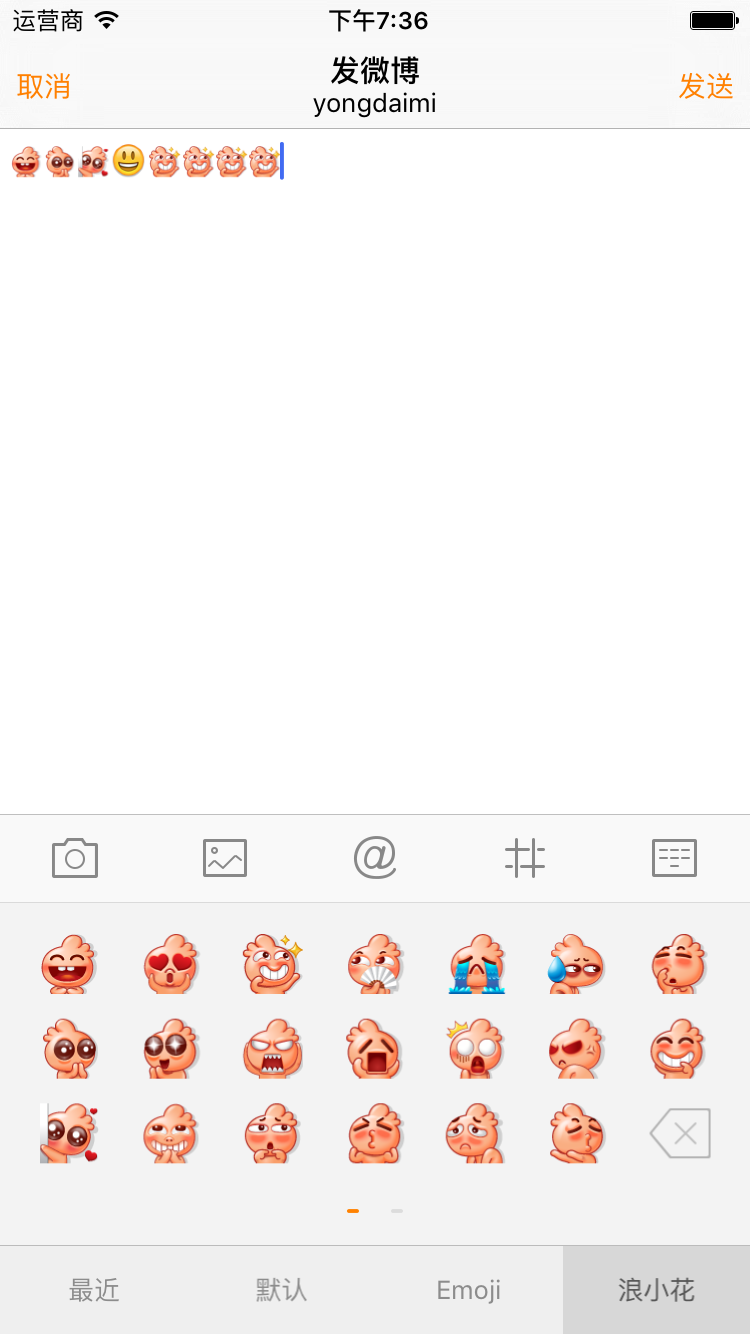Tap the hashtag topic icon
This screenshot has width=750, height=1334.
tap(525, 858)
